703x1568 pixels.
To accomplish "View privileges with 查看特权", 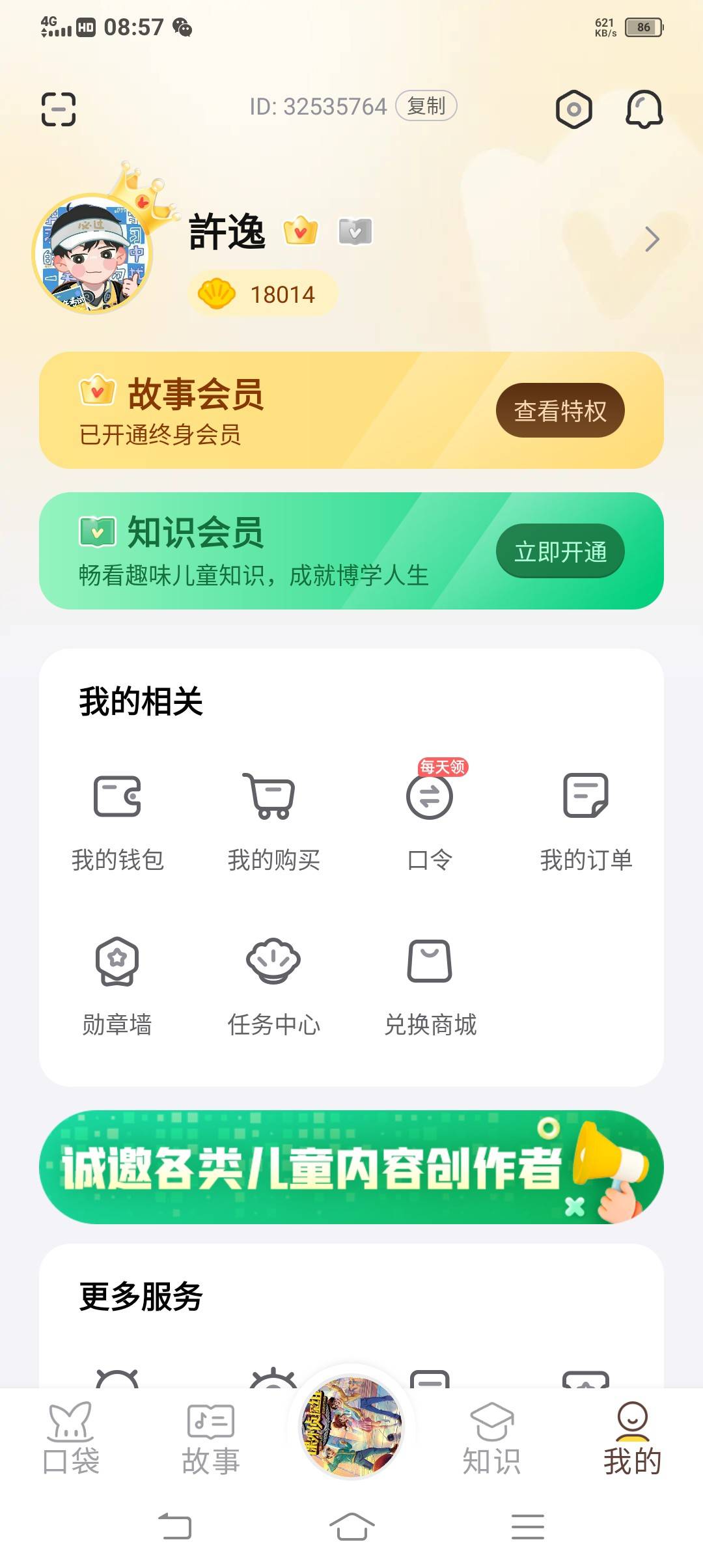I will [560, 410].
